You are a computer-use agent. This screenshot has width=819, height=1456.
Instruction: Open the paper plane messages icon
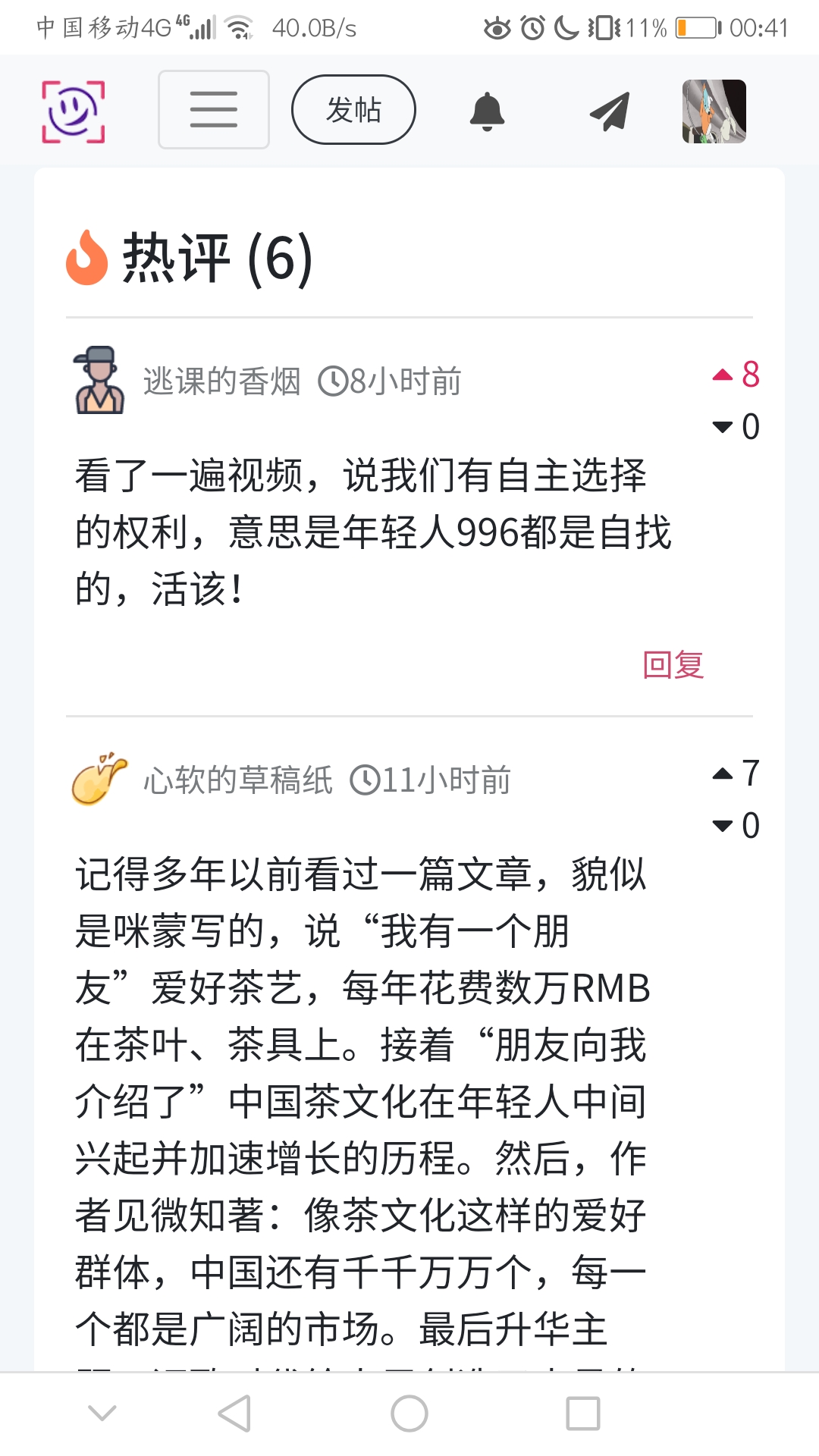(610, 111)
